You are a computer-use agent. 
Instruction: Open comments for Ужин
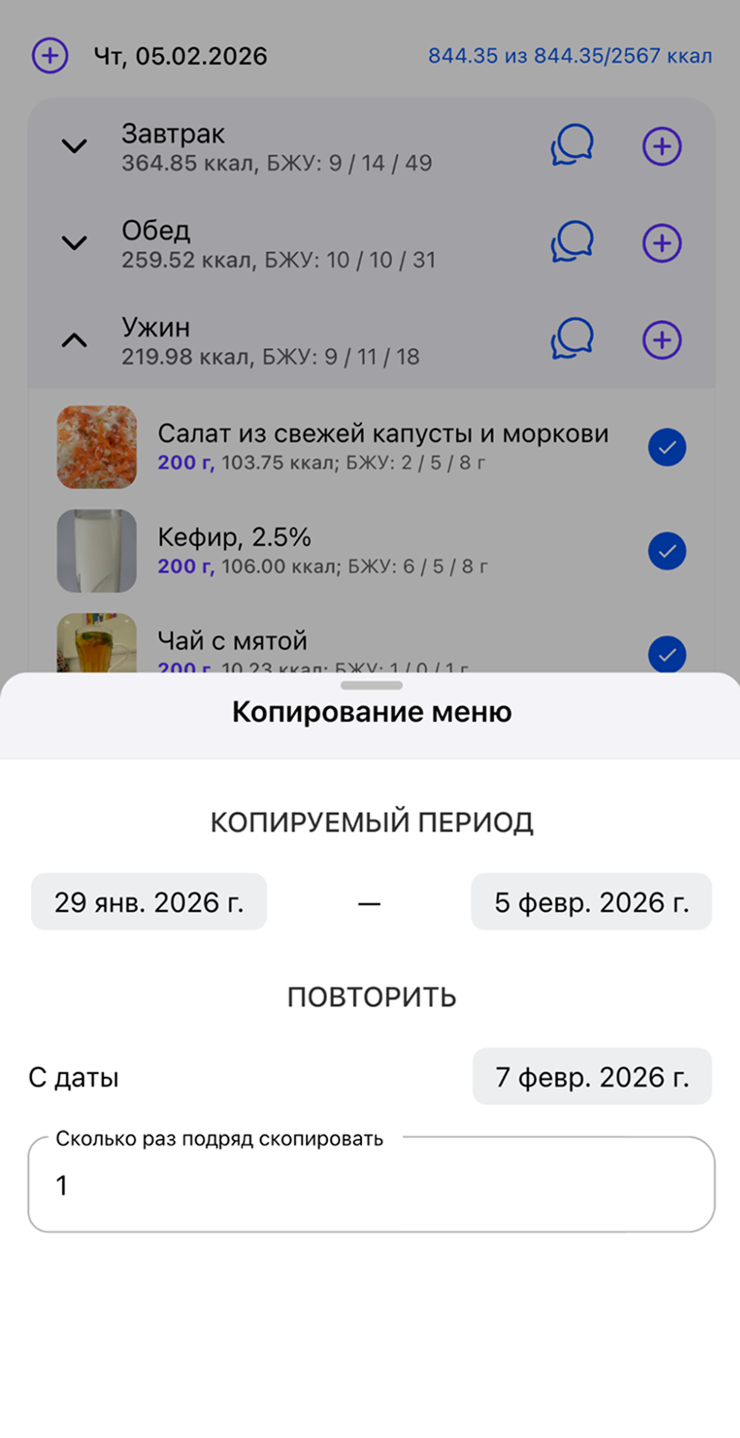[572, 340]
